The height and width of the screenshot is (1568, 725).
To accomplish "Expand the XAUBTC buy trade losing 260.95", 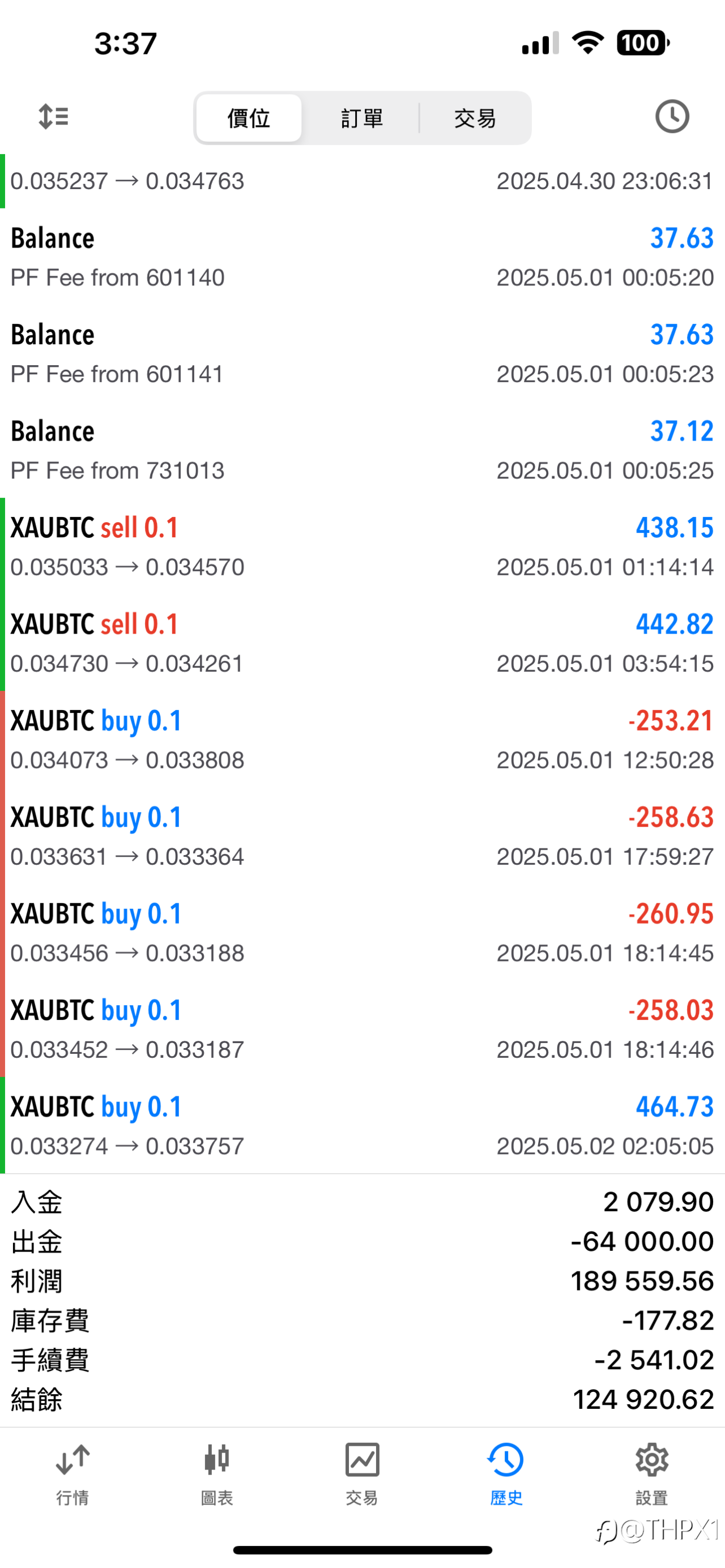I will coord(362,932).
